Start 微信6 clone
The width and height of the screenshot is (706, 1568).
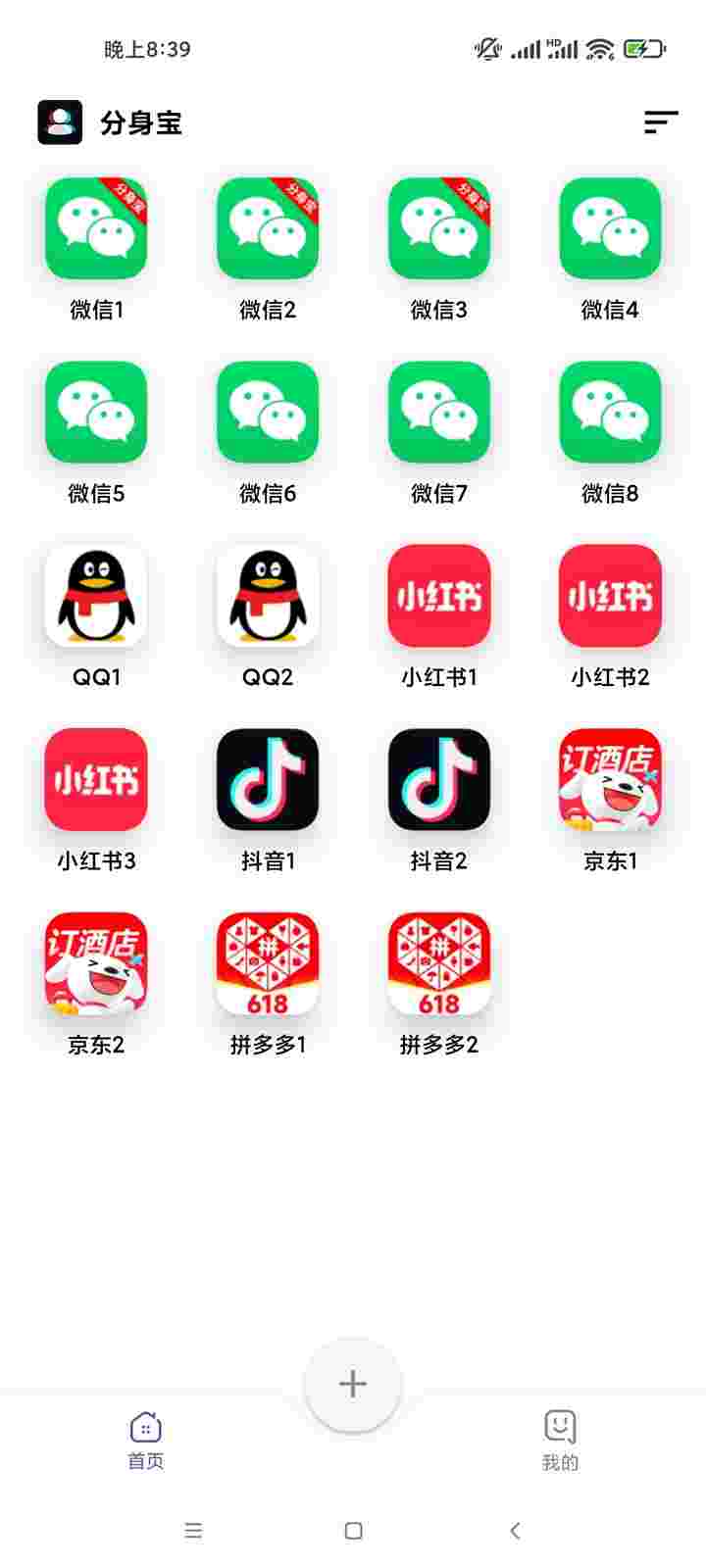coord(268,412)
